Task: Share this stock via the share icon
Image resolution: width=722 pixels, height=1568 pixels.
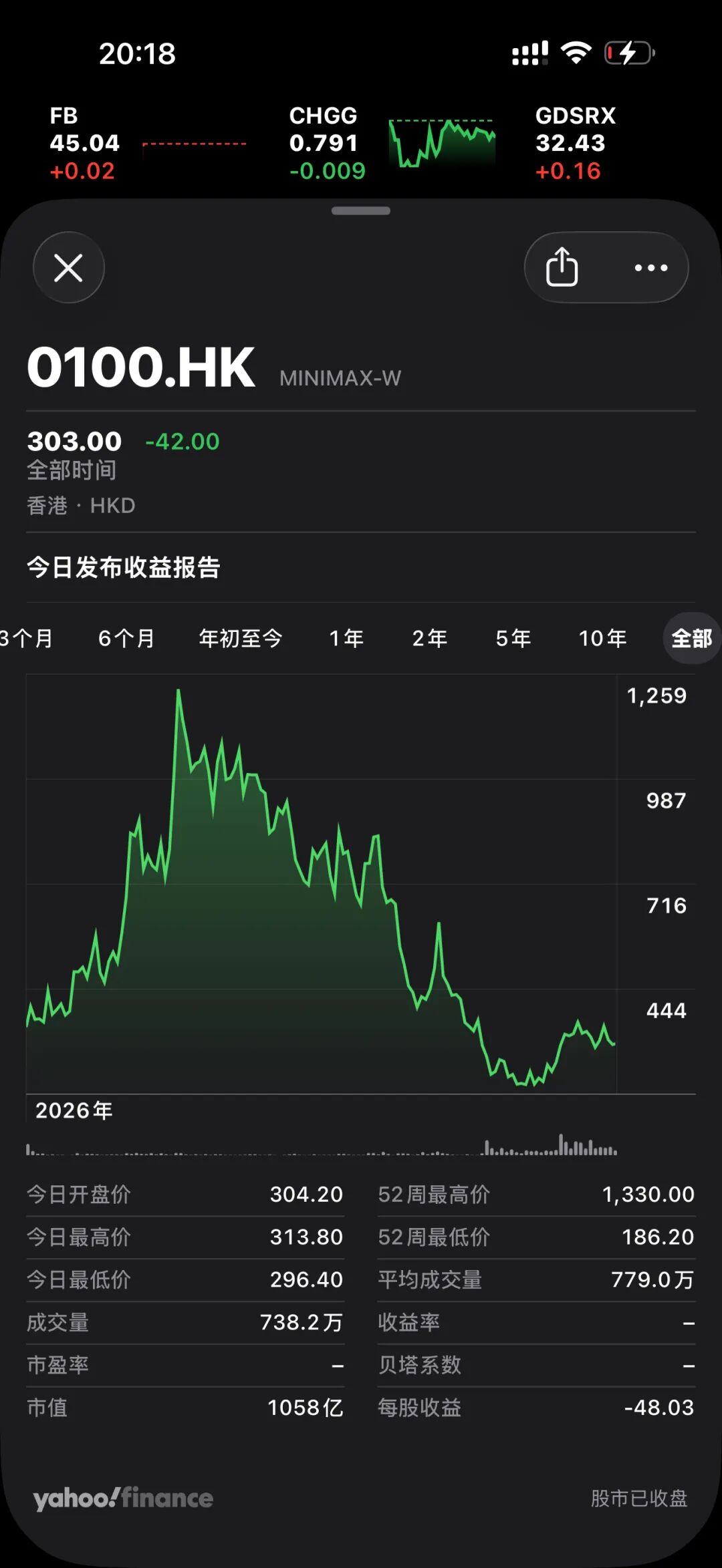Action: [x=562, y=267]
